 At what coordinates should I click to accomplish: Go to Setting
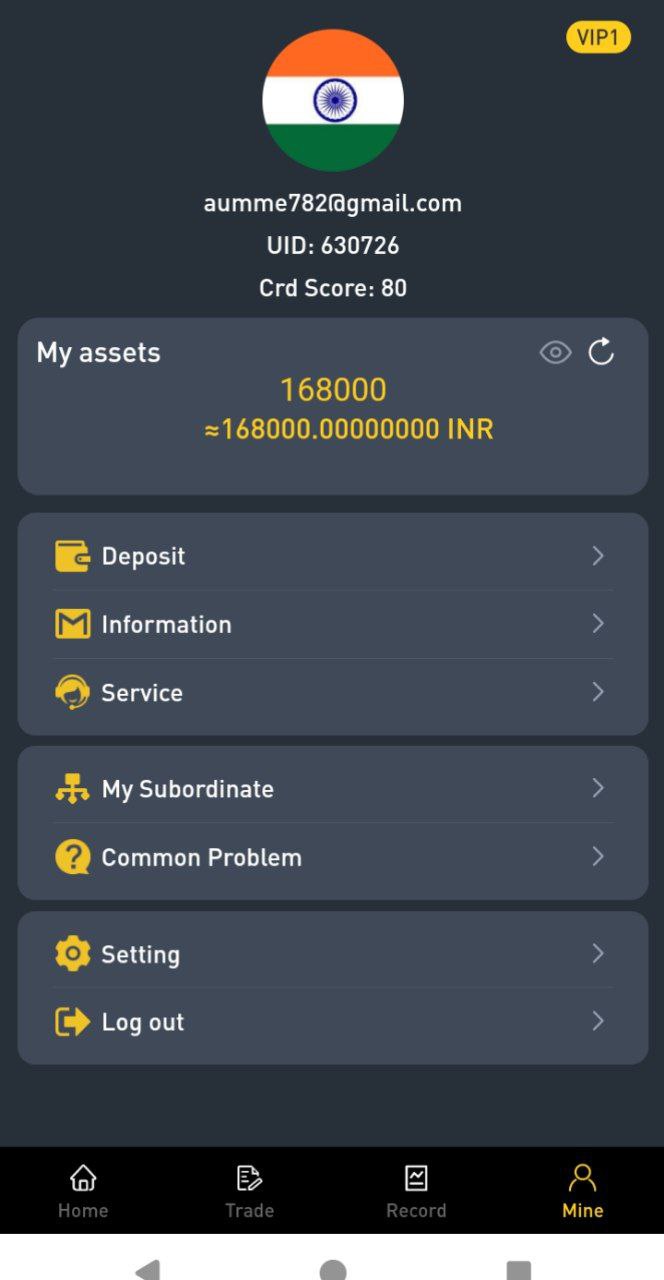point(332,954)
